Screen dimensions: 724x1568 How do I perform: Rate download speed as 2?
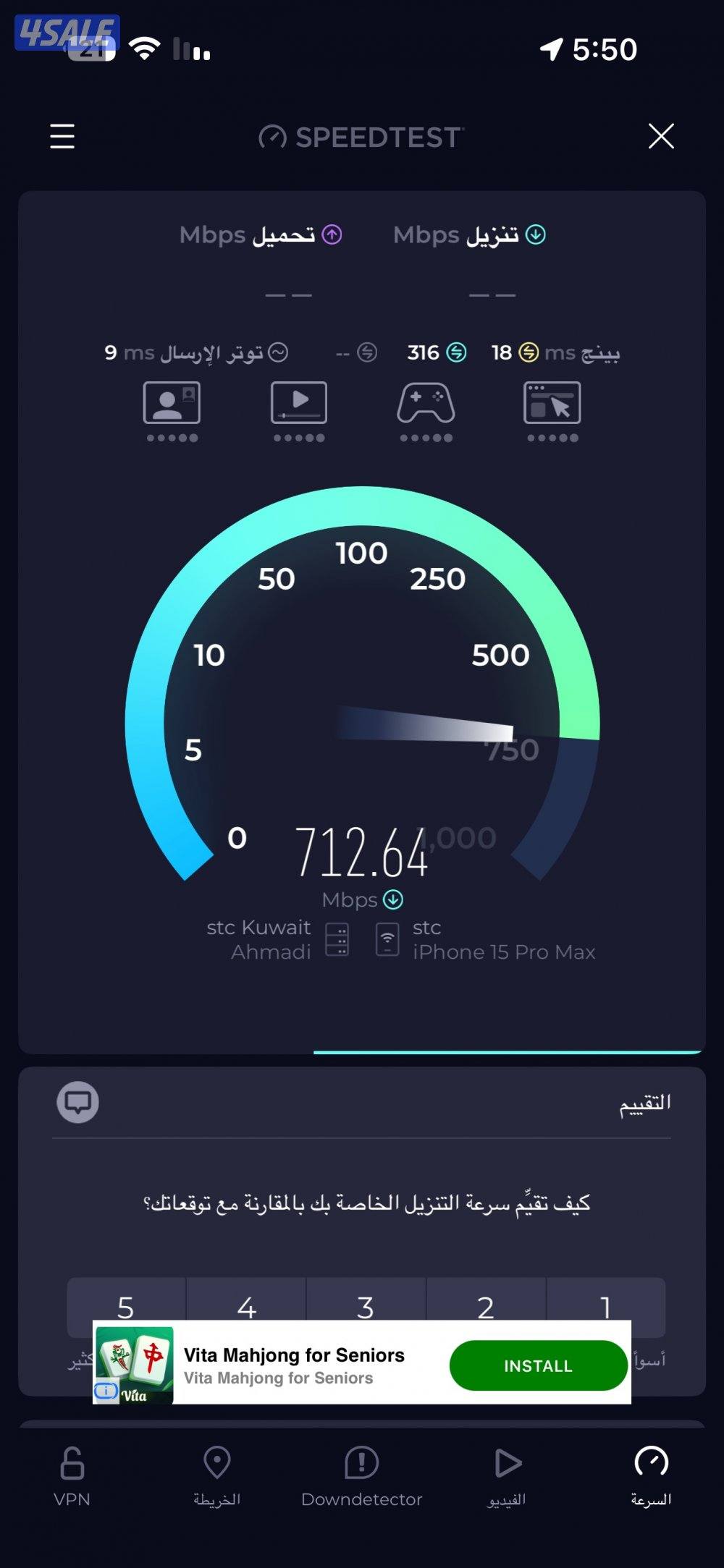pos(486,1302)
